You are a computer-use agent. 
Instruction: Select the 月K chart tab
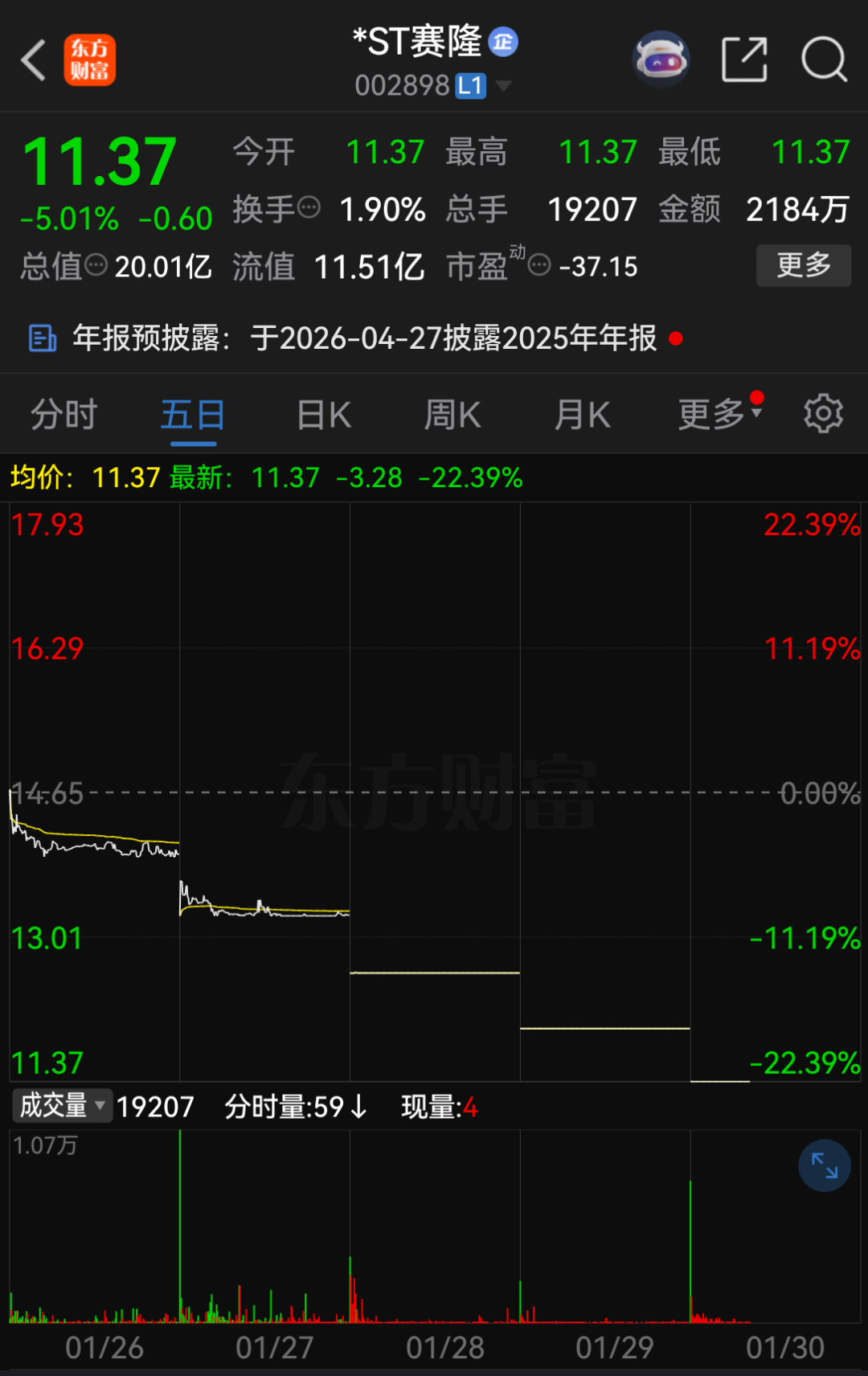tap(582, 414)
